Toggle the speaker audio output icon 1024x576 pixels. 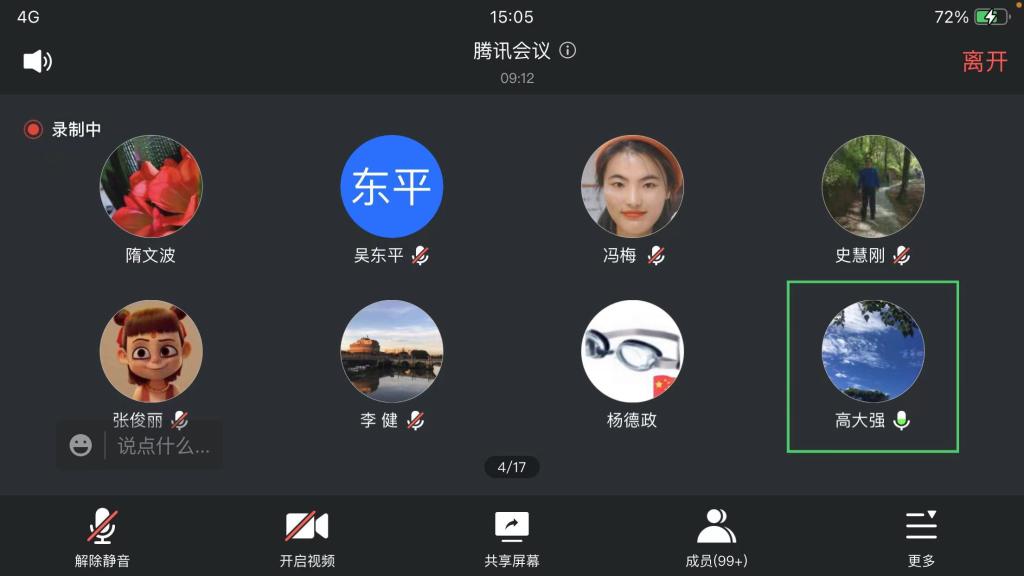(37, 61)
